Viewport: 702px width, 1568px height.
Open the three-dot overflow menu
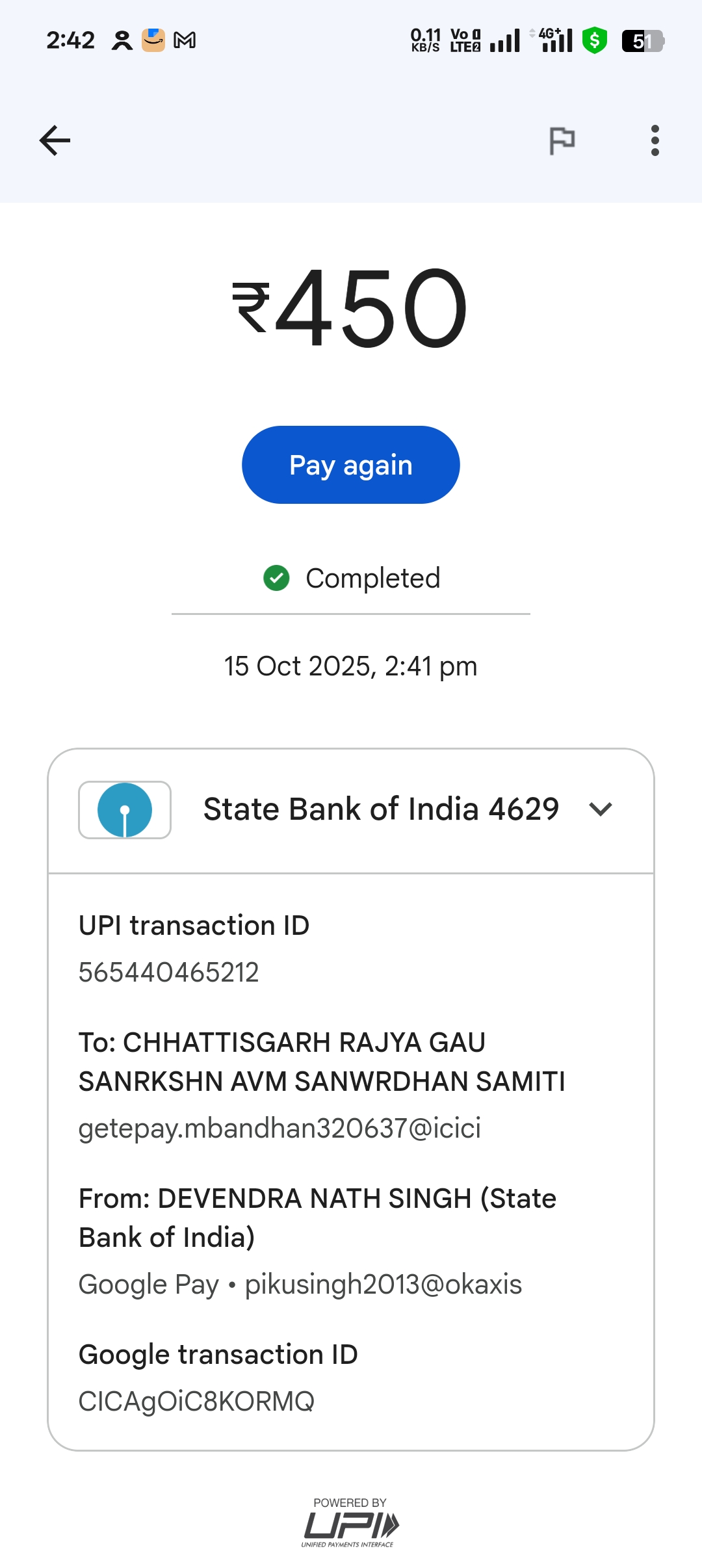655,140
